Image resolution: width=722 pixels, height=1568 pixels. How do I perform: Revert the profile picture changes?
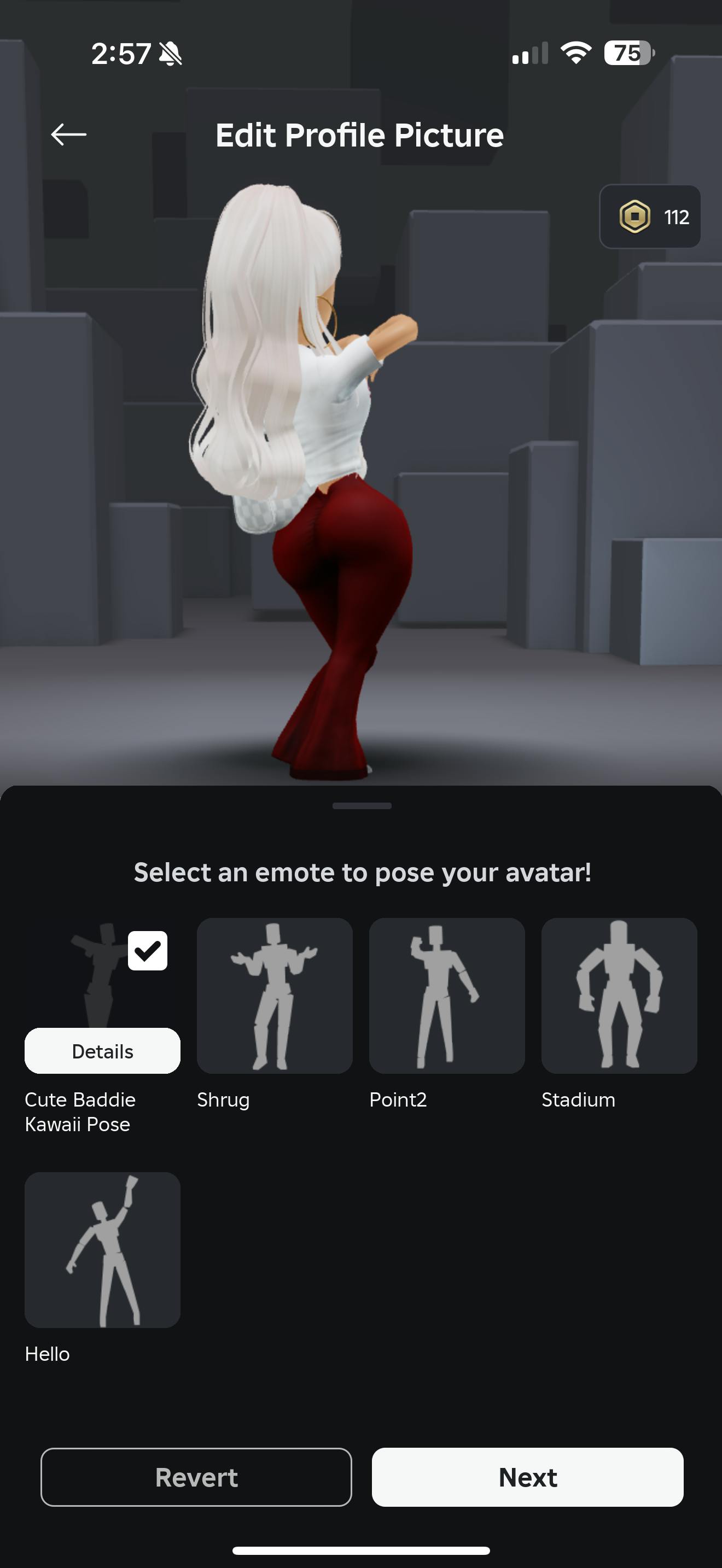tap(196, 1477)
